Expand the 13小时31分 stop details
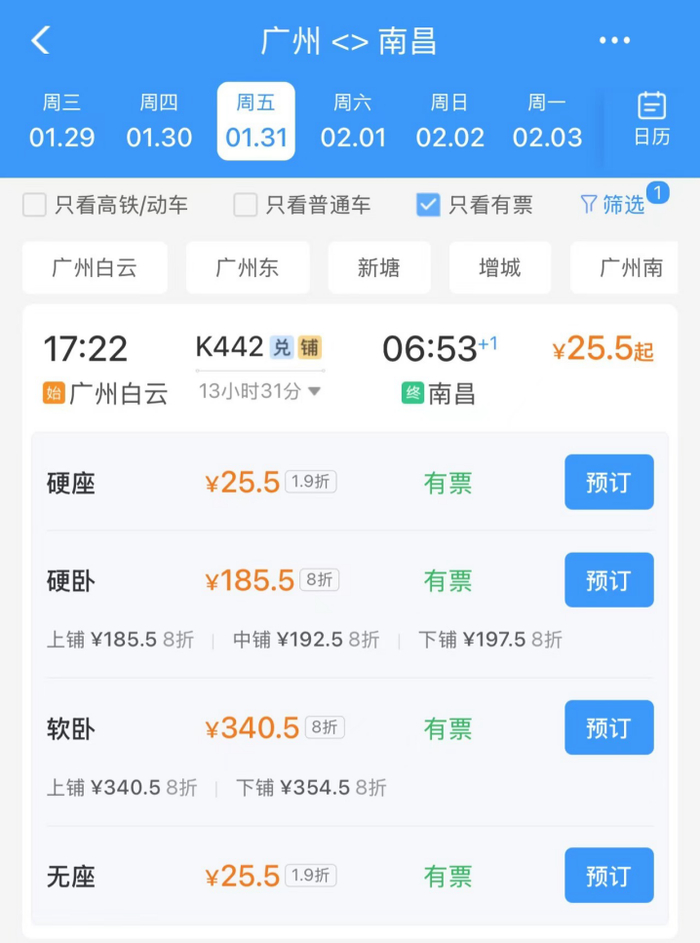The image size is (700, 943). click(x=260, y=391)
